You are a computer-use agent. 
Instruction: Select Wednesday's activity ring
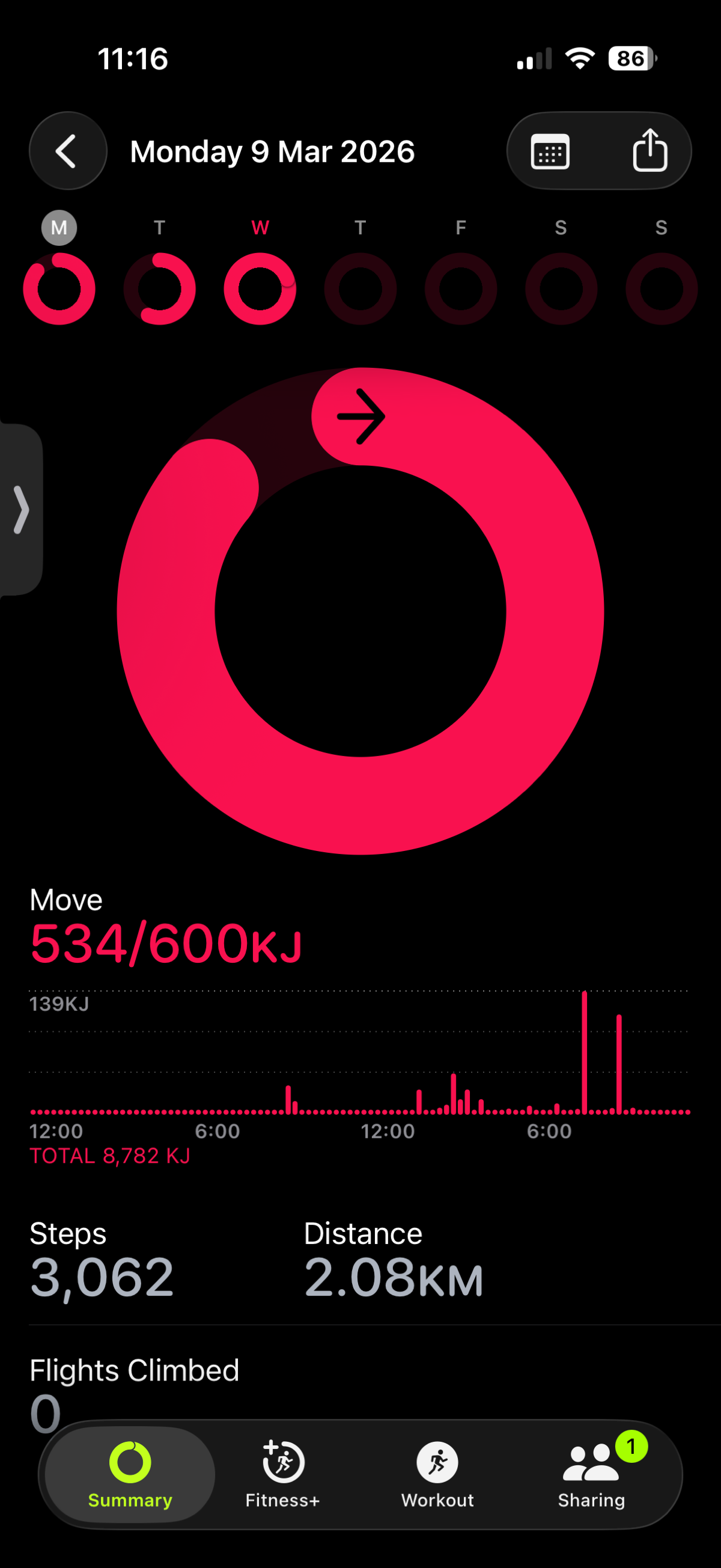point(260,288)
